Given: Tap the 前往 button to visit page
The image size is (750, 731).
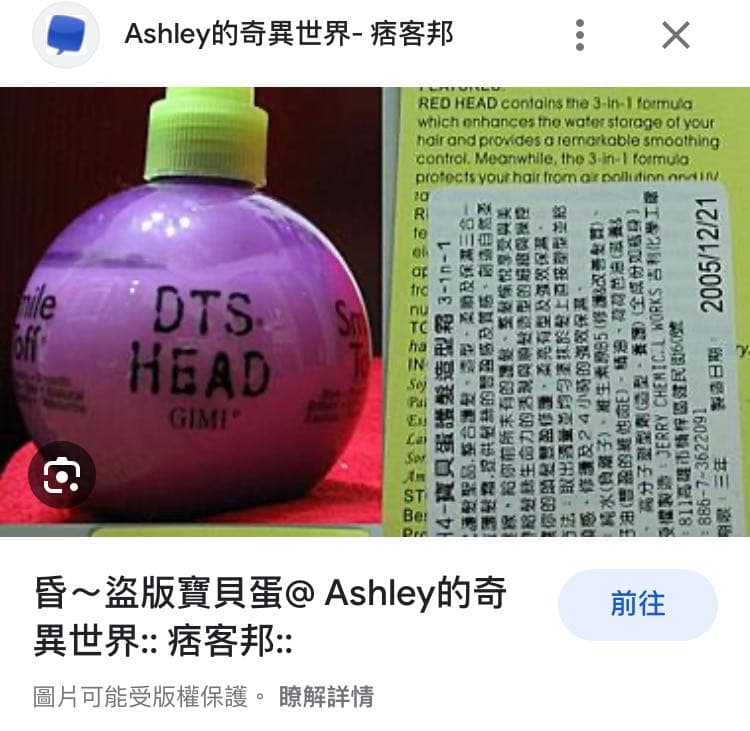Looking at the screenshot, I should 637,605.
